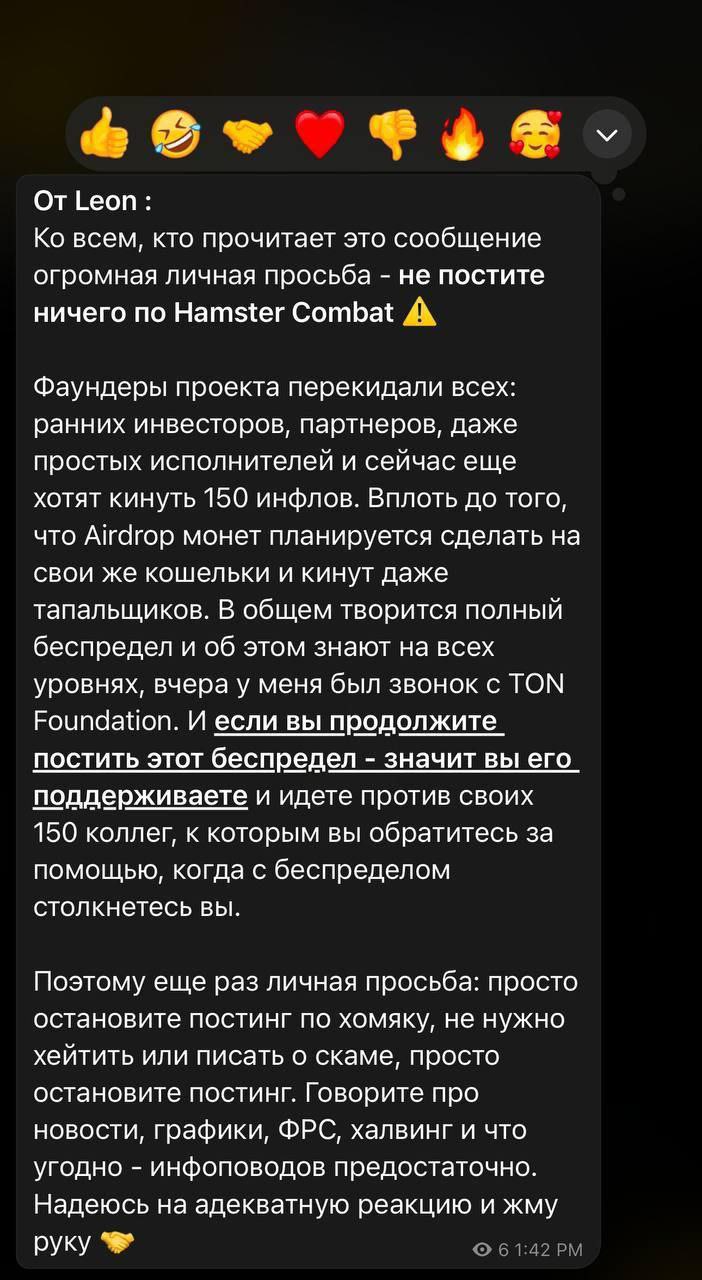Viewport: 702px width, 1280px height.
Task: React with the laughing emoji
Action: coord(176,134)
